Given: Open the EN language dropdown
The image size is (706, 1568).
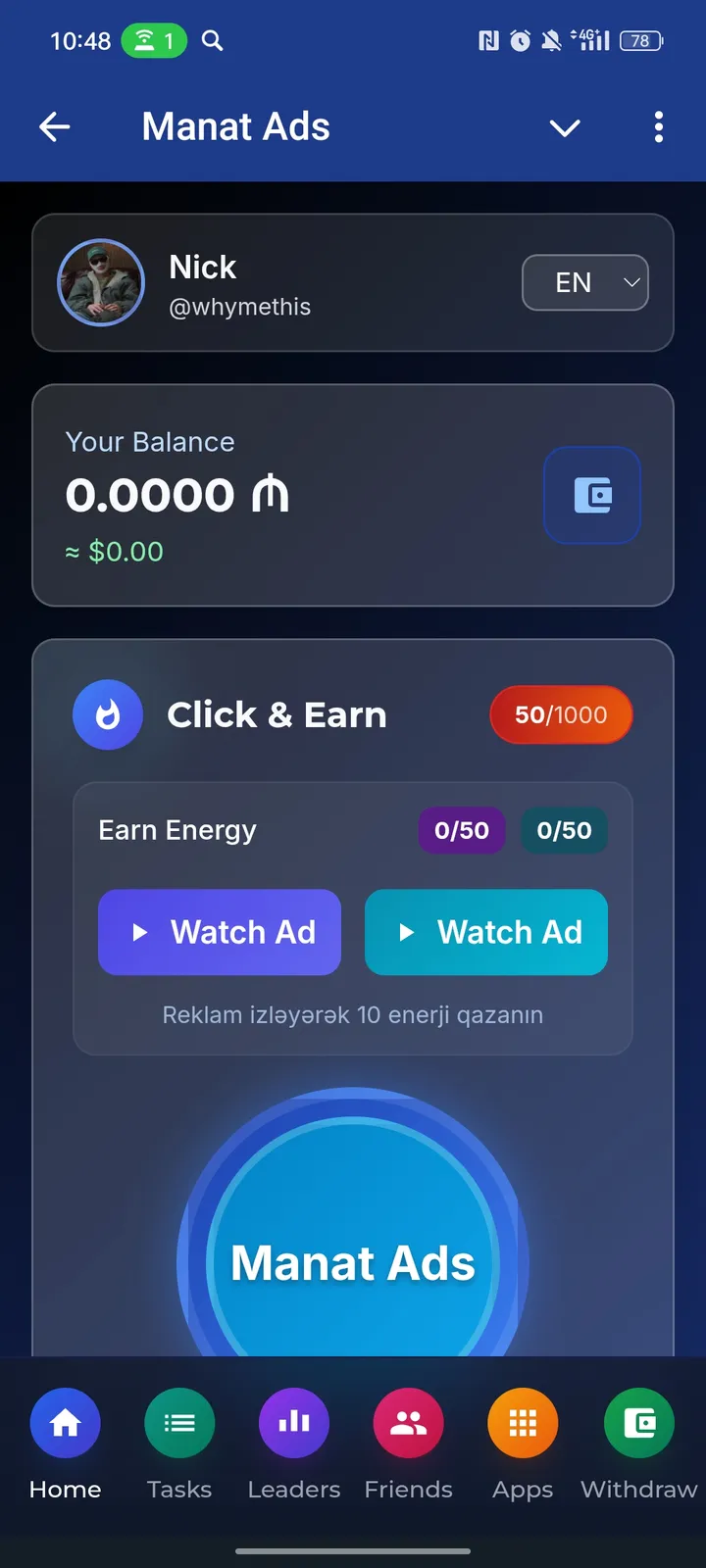Looking at the screenshot, I should (585, 283).
